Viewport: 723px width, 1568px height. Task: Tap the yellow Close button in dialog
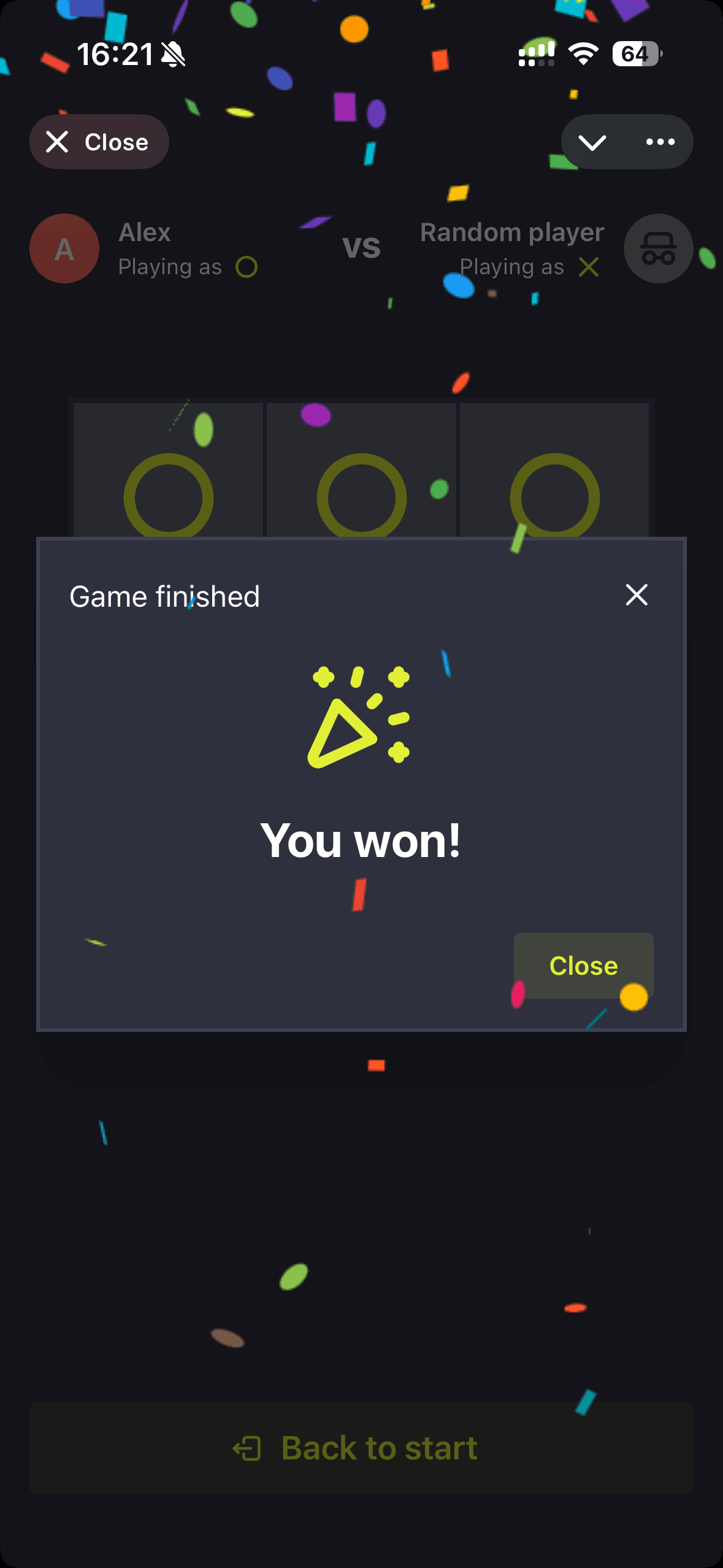coord(583,966)
